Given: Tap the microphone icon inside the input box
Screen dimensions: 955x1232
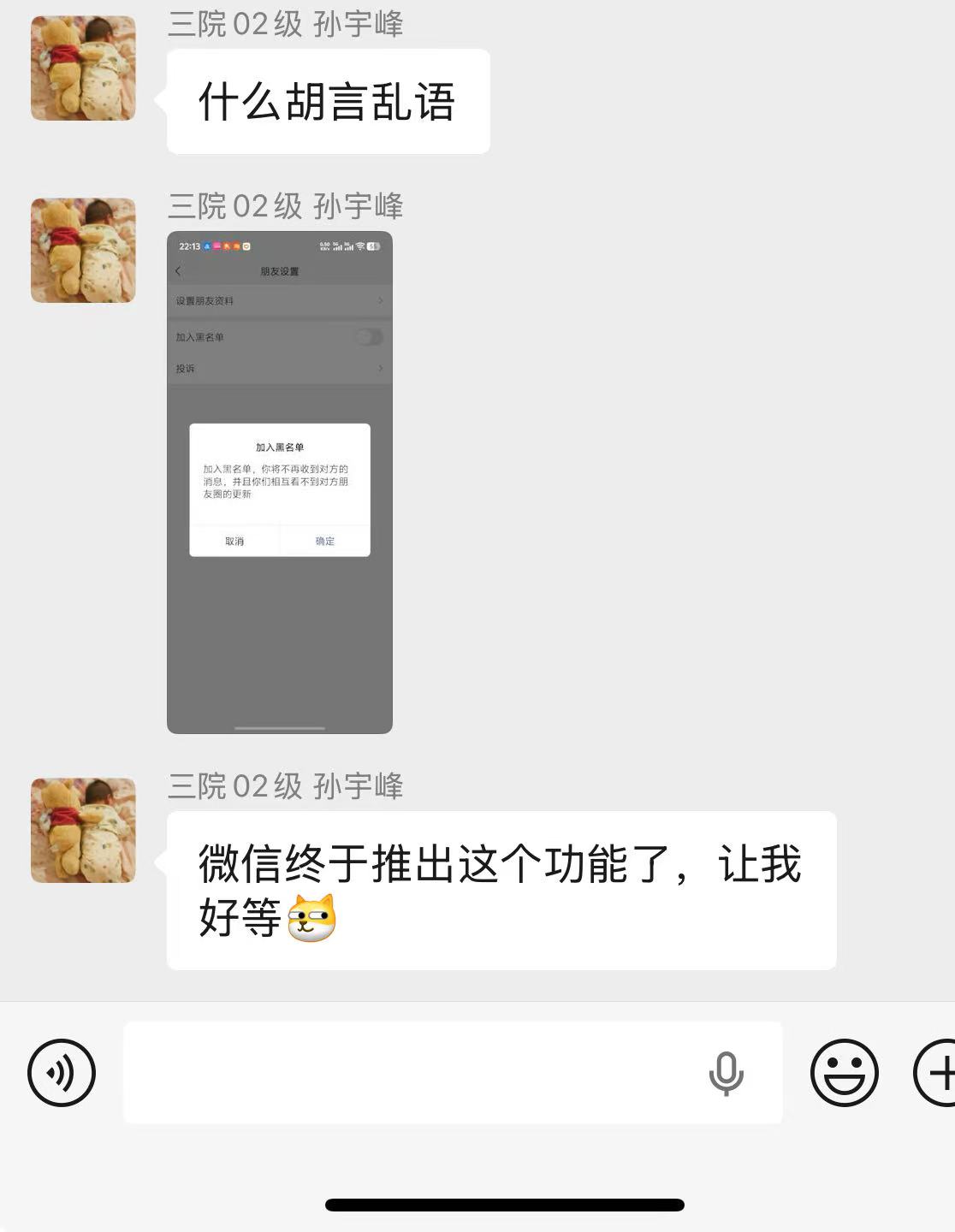Looking at the screenshot, I should click(x=726, y=1073).
